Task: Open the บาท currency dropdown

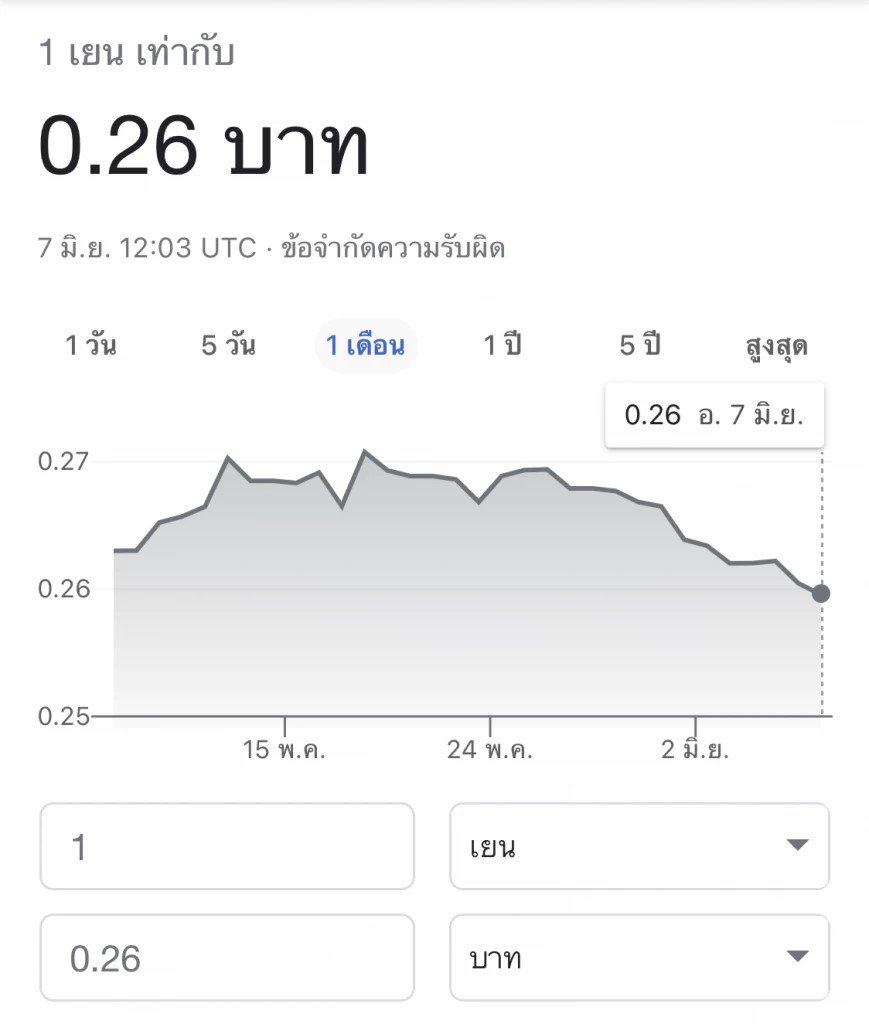Action: pyautogui.click(x=639, y=958)
